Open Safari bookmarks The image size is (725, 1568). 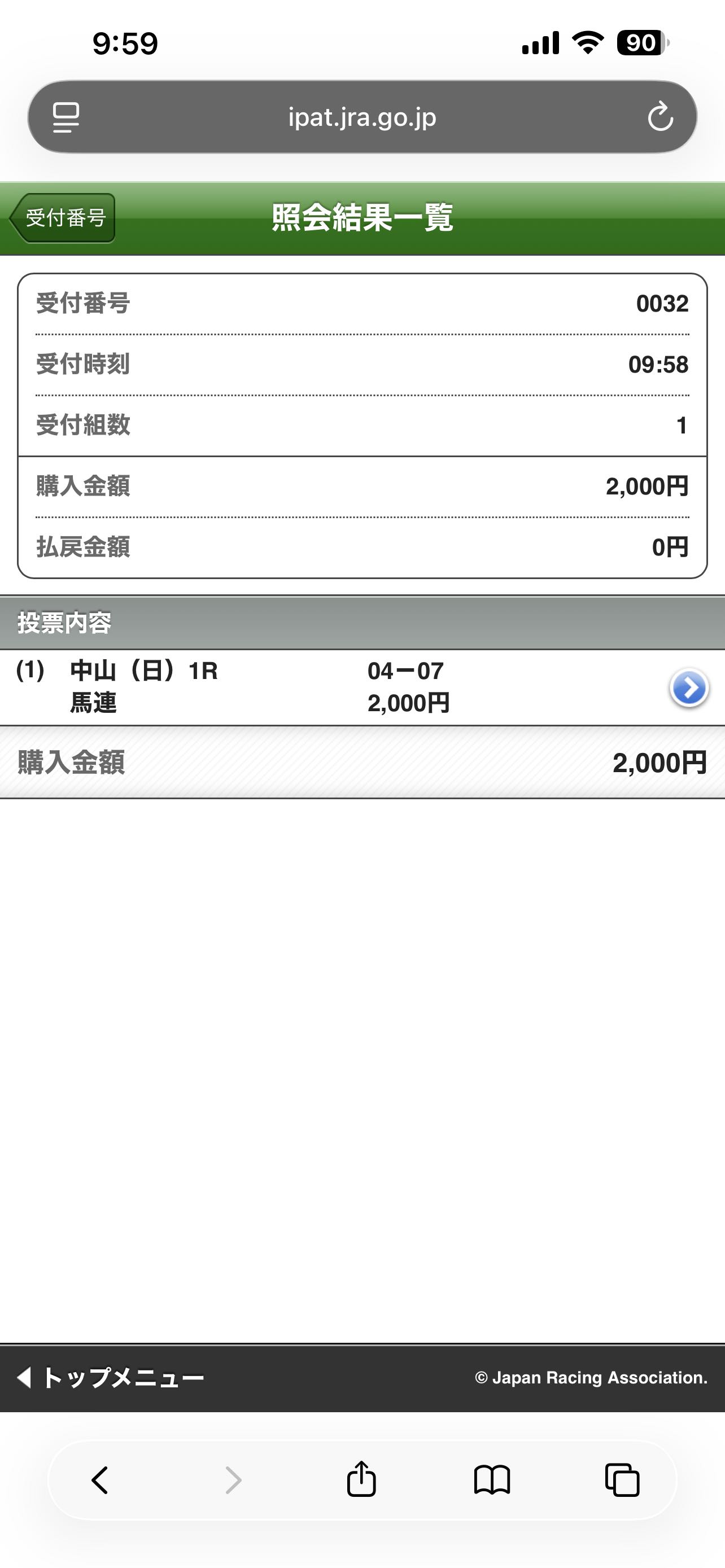click(492, 1479)
